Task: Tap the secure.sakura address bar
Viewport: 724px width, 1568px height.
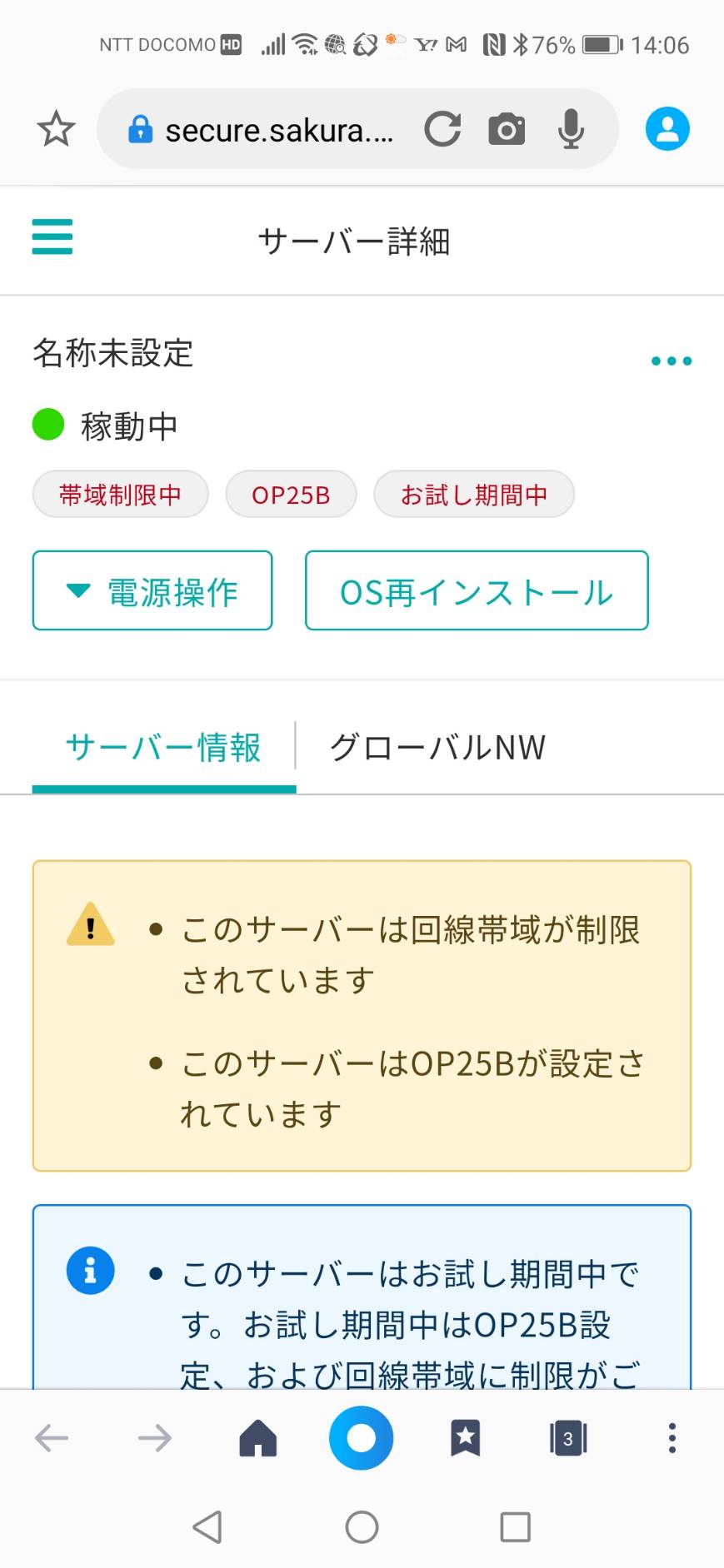Action: pos(261,130)
